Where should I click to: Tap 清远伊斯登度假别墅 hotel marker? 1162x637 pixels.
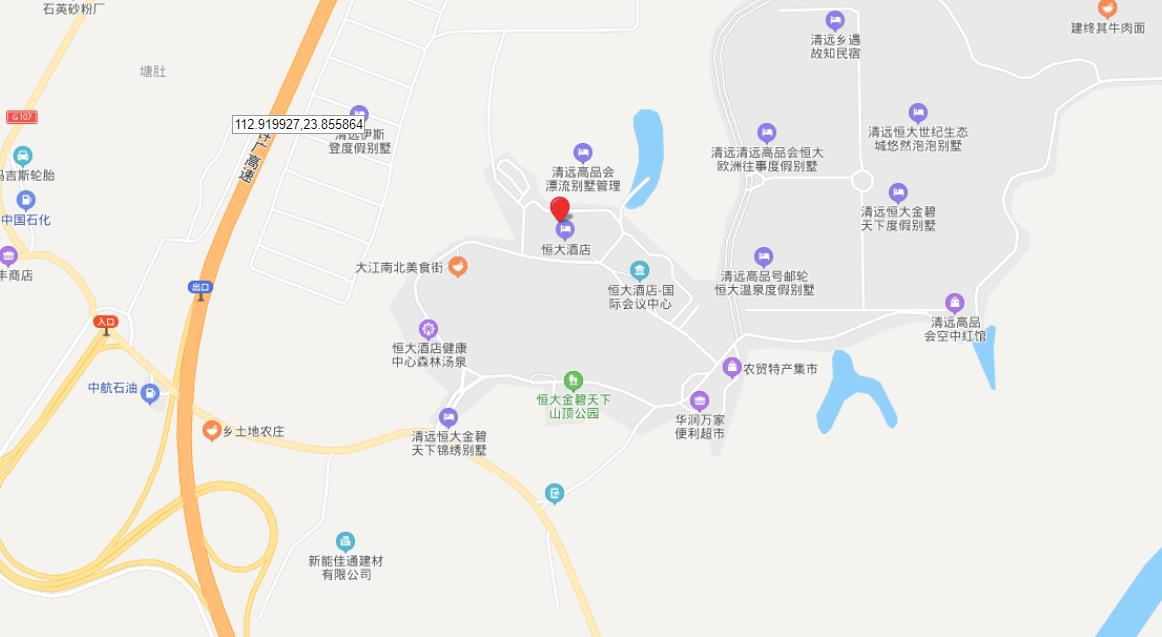[x=360, y=115]
